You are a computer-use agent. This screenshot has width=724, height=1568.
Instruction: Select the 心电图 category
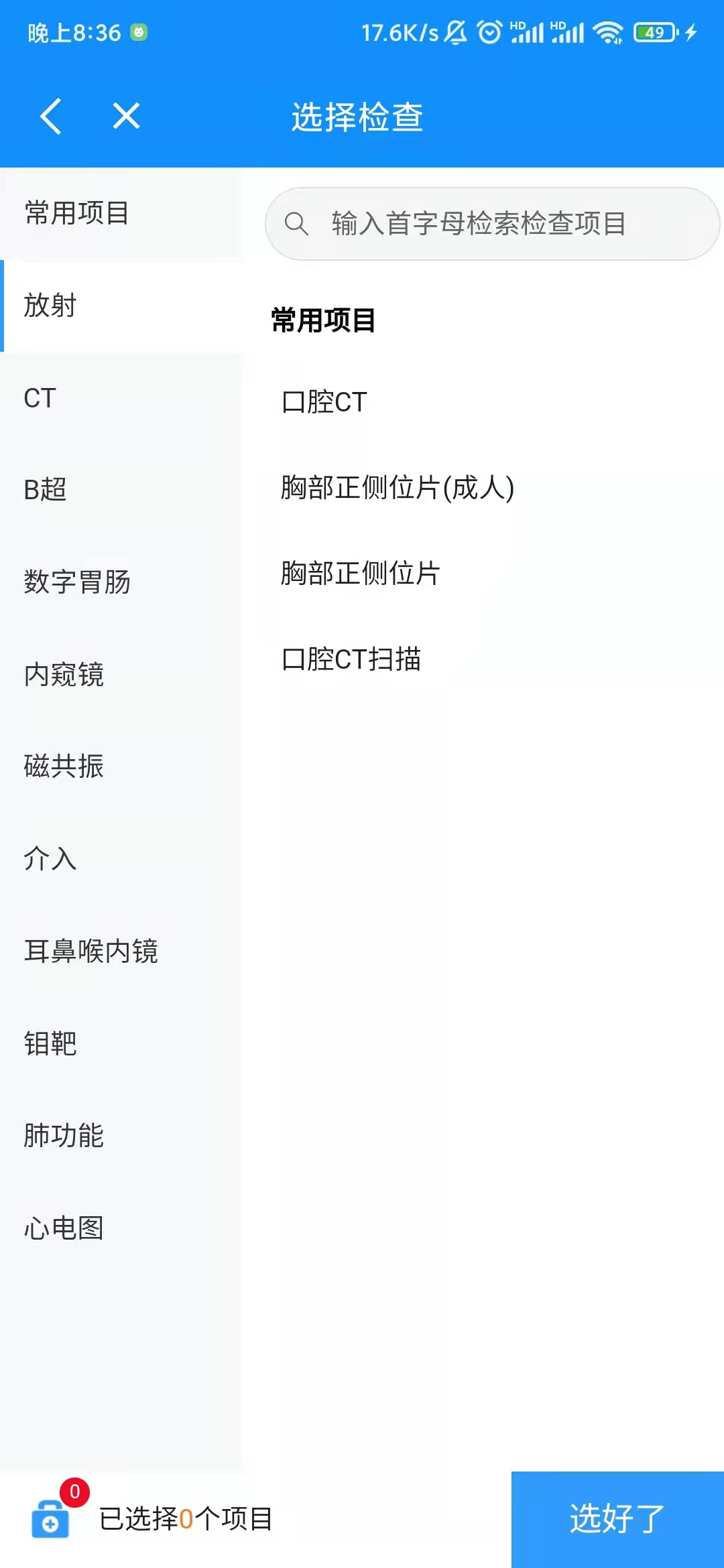(121, 1228)
